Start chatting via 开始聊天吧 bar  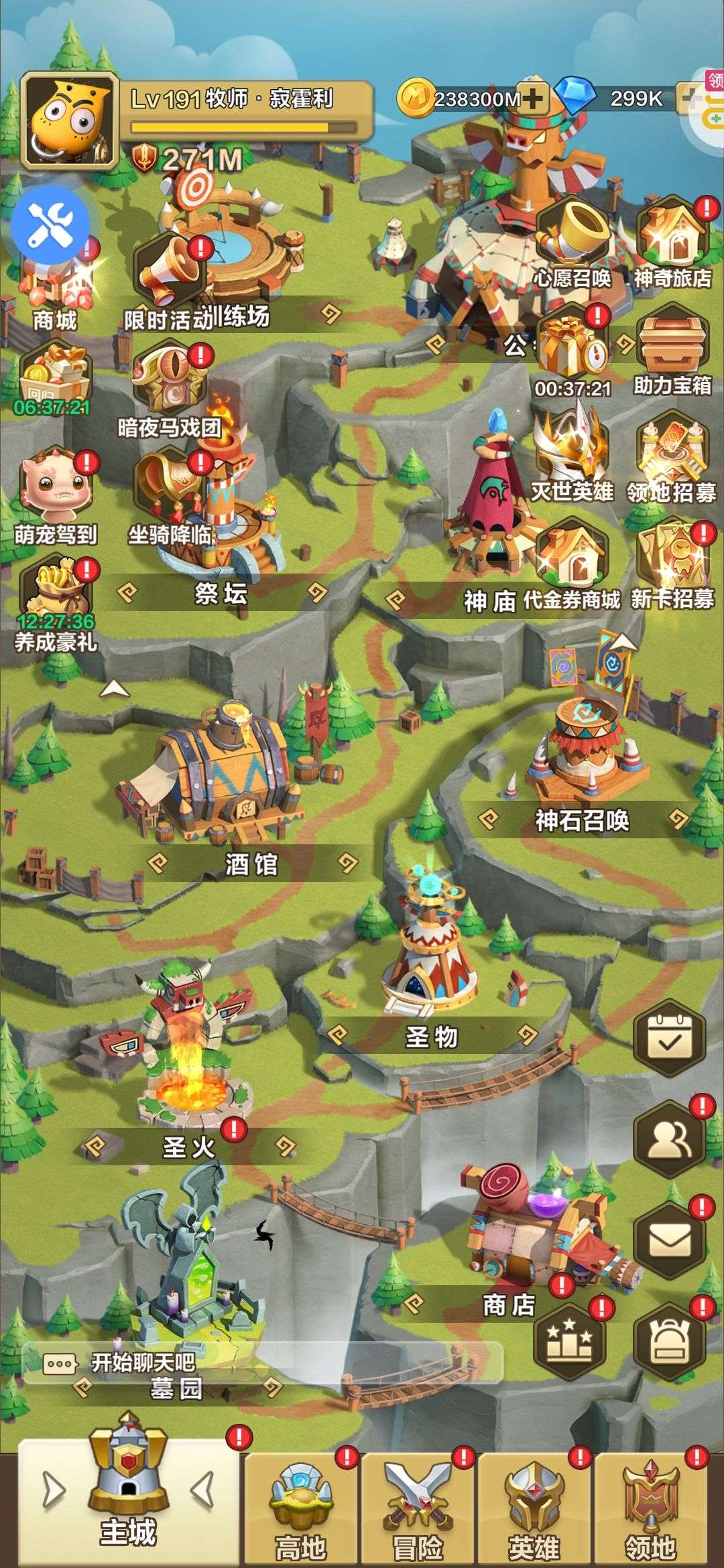(263, 1363)
